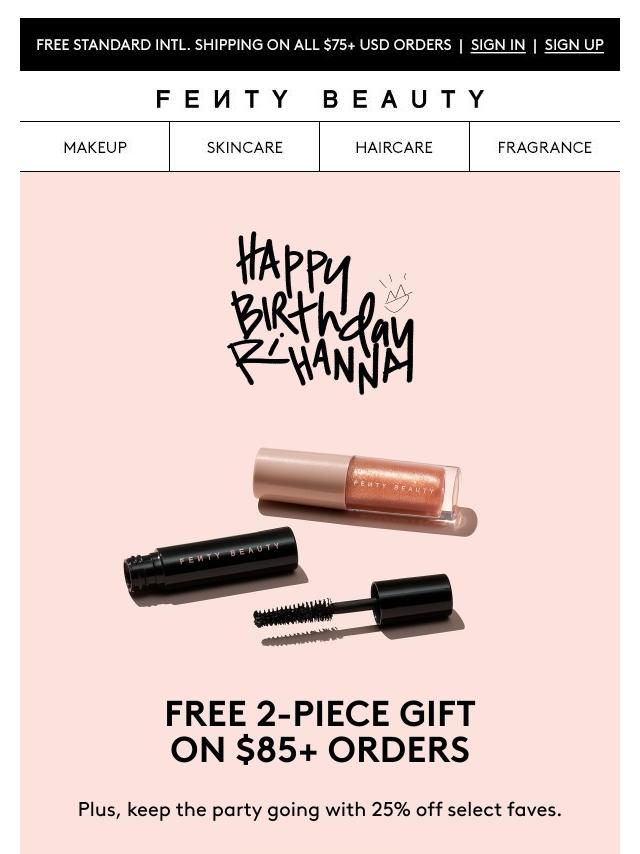Switch to the SKINCARE category
This screenshot has height=854, width=640.
click(x=245, y=147)
